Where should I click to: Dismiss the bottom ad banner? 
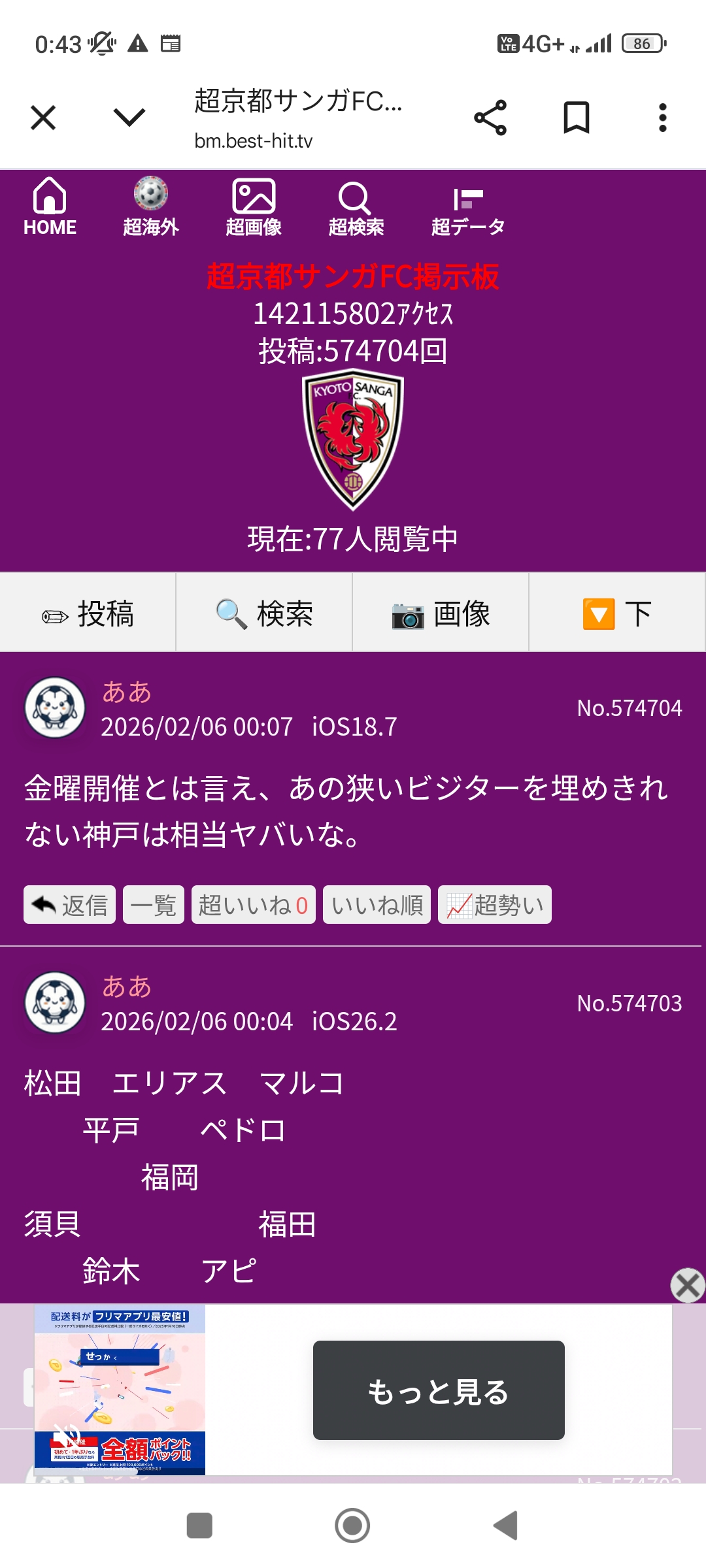[688, 1285]
